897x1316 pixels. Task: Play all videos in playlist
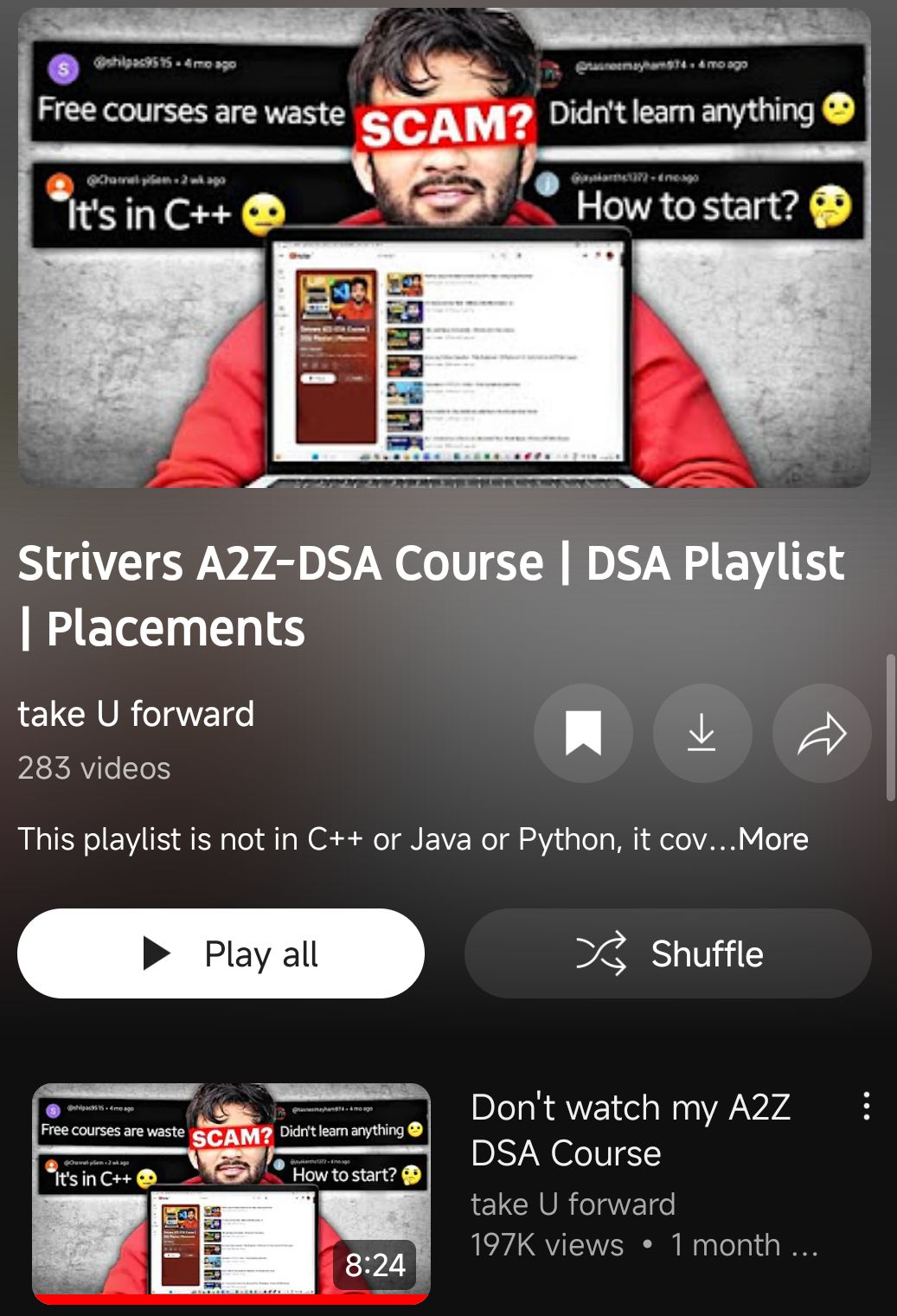pyautogui.click(x=221, y=953)
